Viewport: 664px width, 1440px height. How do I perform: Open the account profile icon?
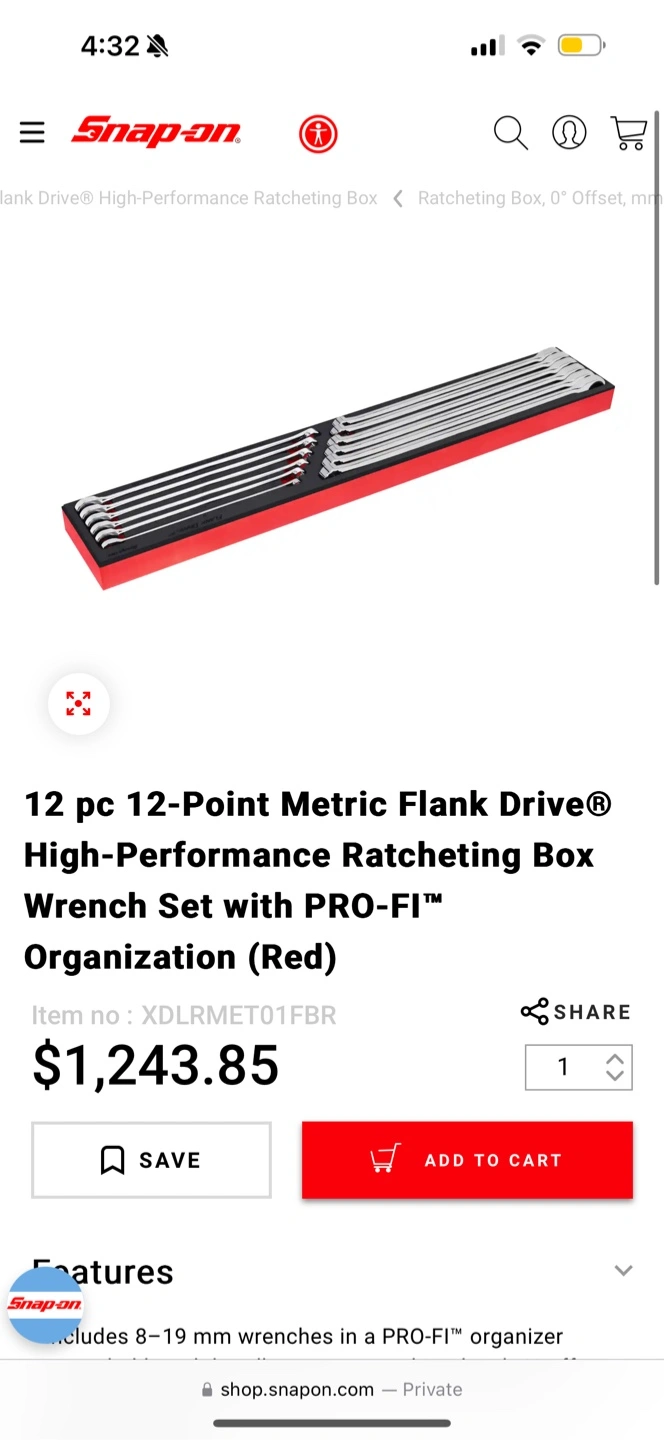569,132
